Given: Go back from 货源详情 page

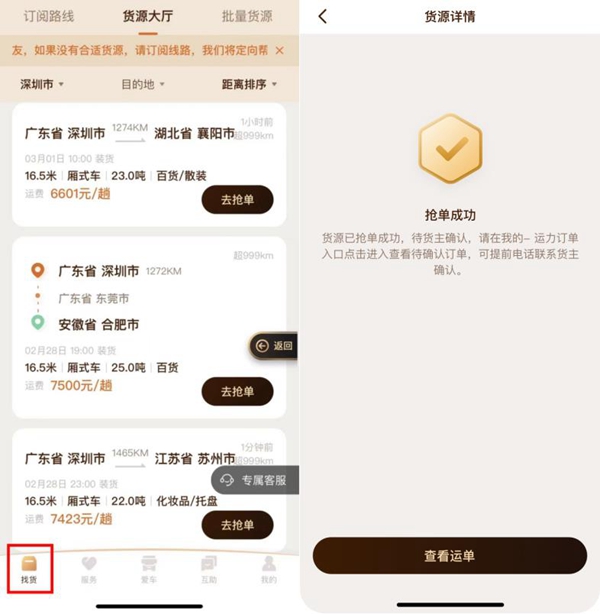Looking at the screenshot, I should click(322, 17).
